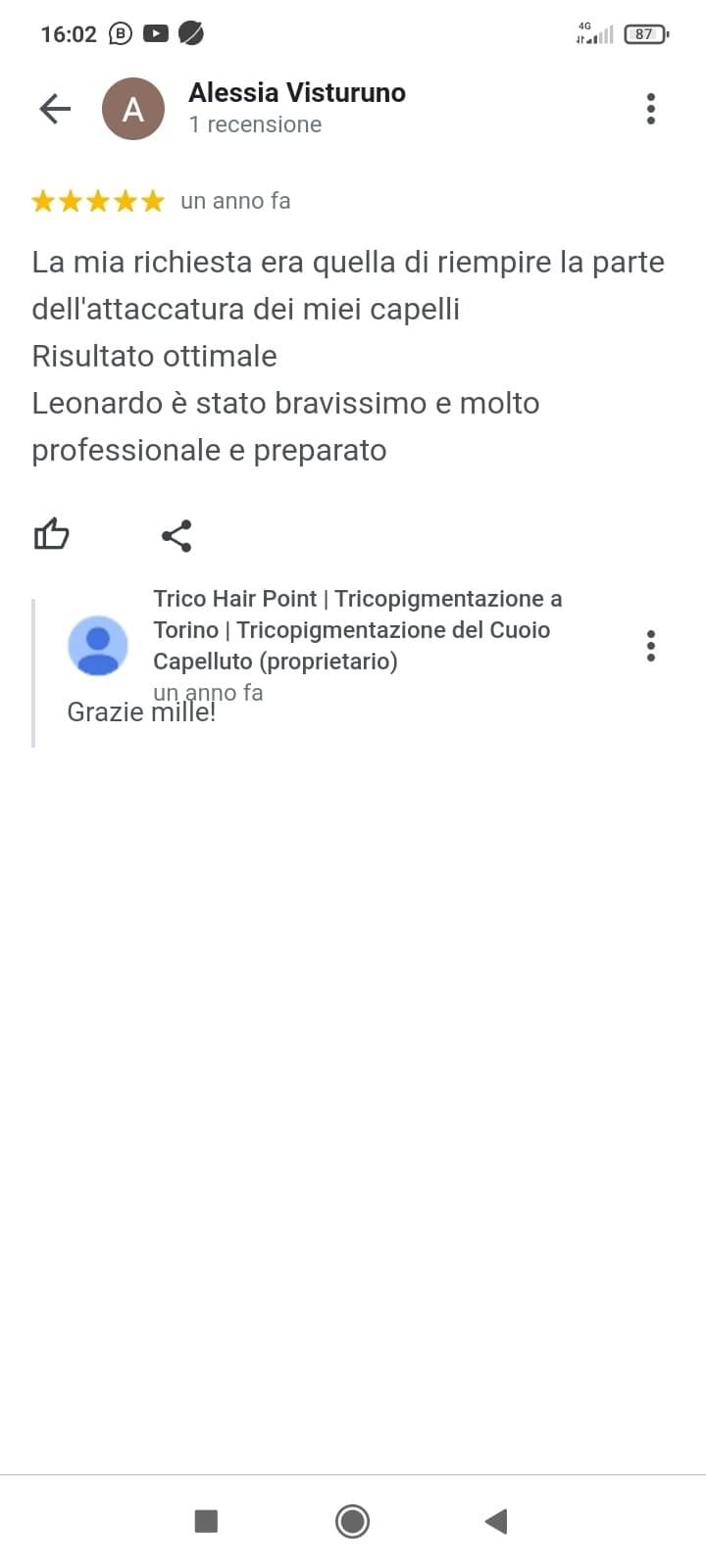Open recent apps with the square button

[x=206, y=1521]
